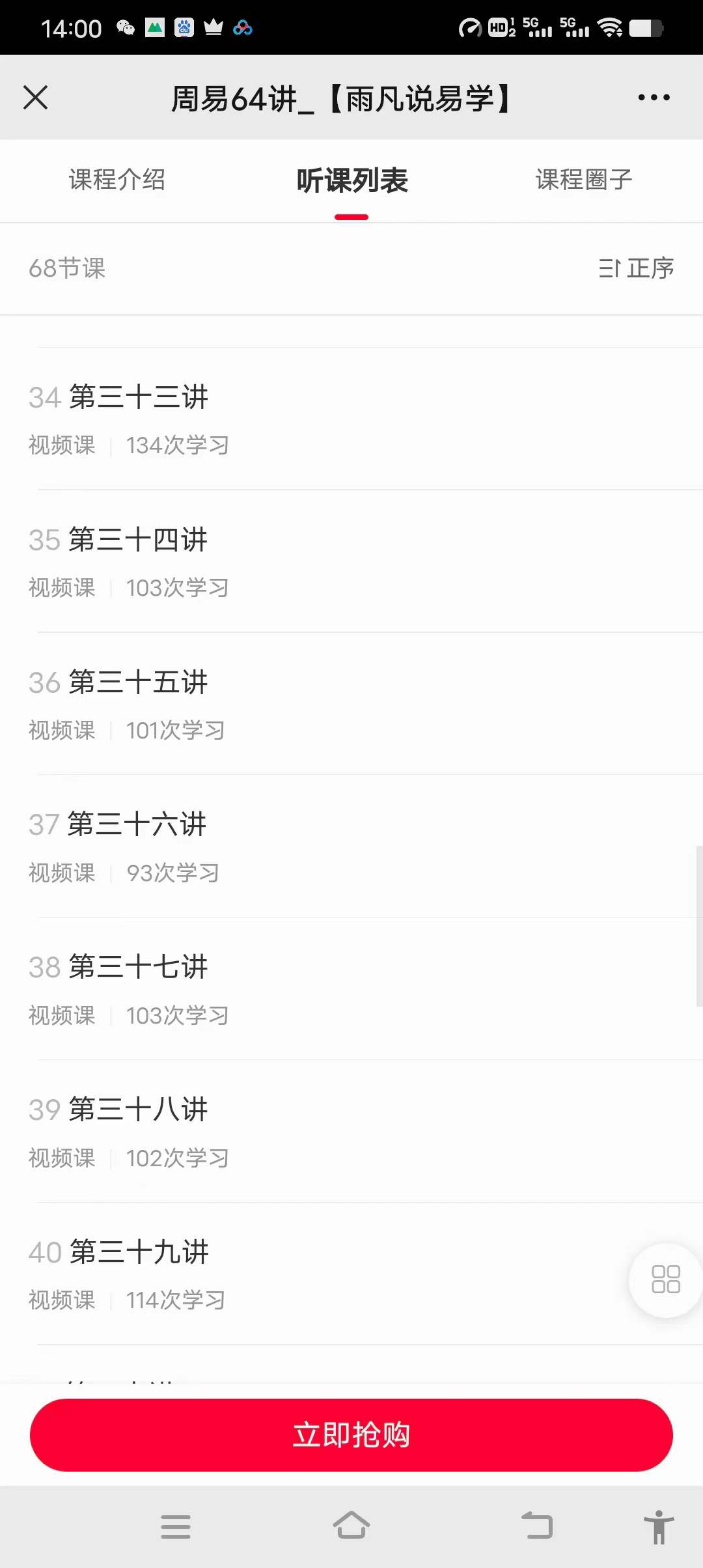Close the course page with the X
The width and height of the screenshot is (703, 1568).
36,98
